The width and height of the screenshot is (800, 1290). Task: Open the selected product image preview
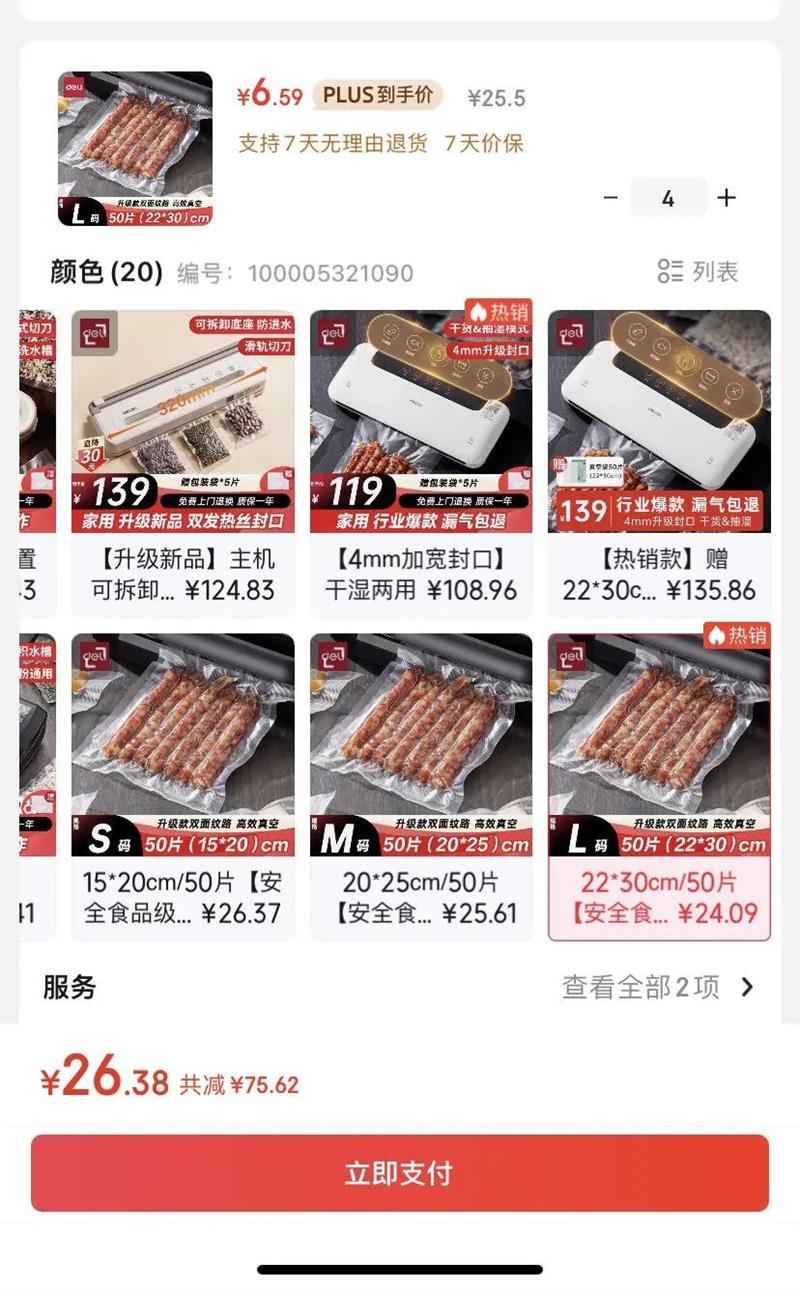(x=135, y=149)
